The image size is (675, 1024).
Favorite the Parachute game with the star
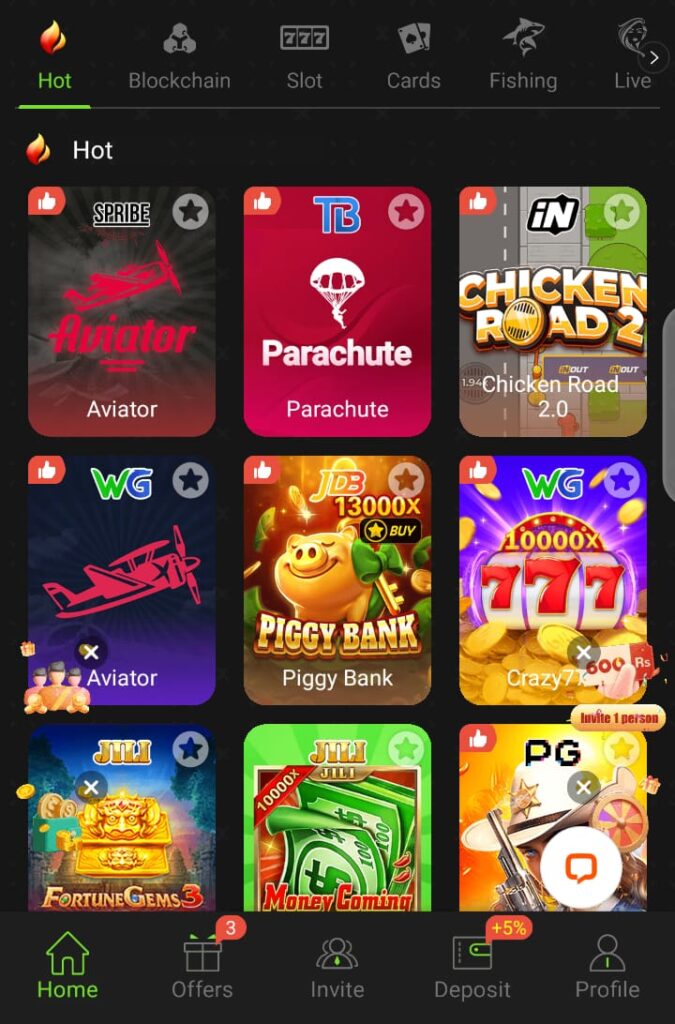pos(405,211)
